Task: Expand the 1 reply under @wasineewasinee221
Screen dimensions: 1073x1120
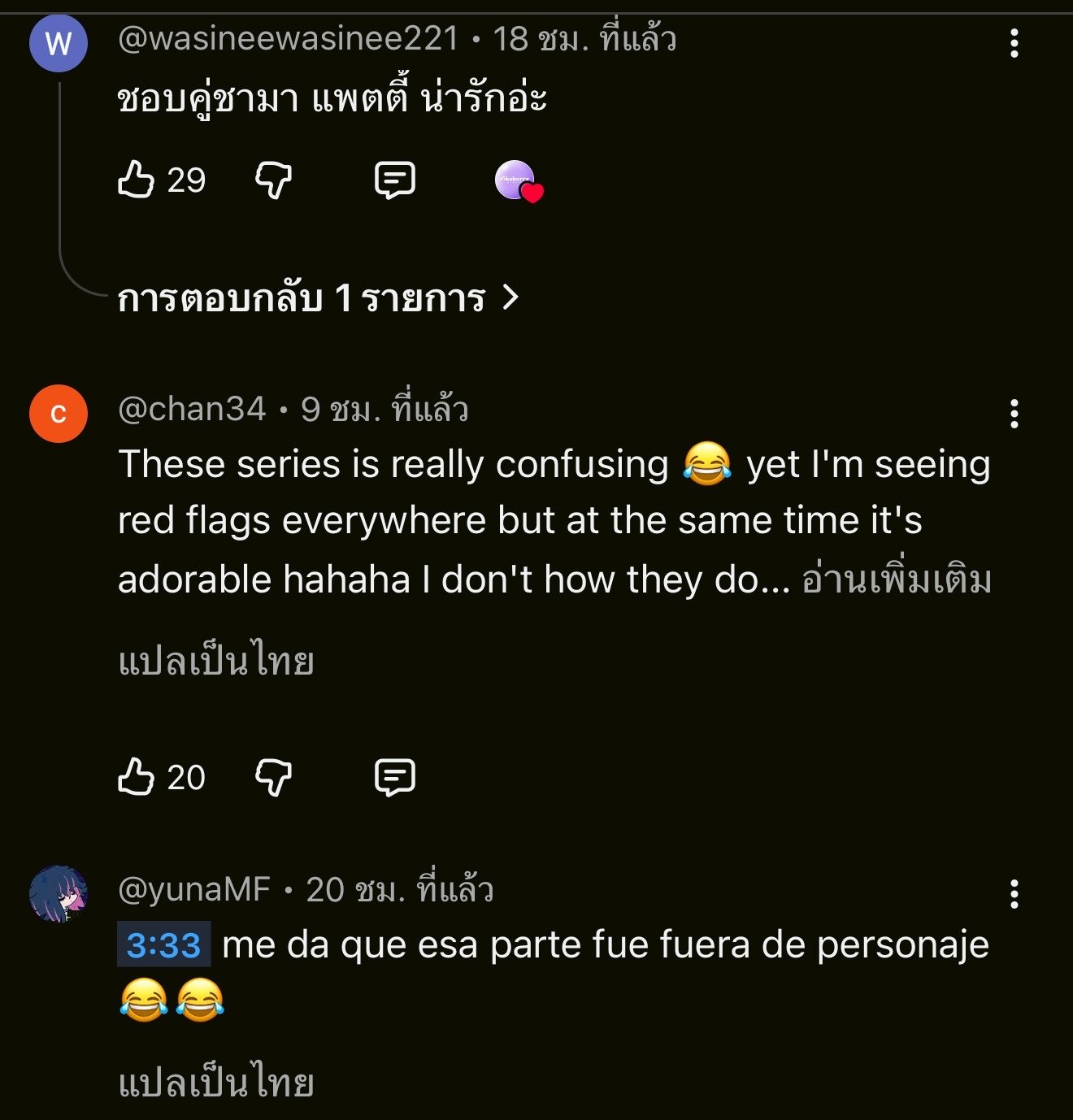Action: coord(317,298)
